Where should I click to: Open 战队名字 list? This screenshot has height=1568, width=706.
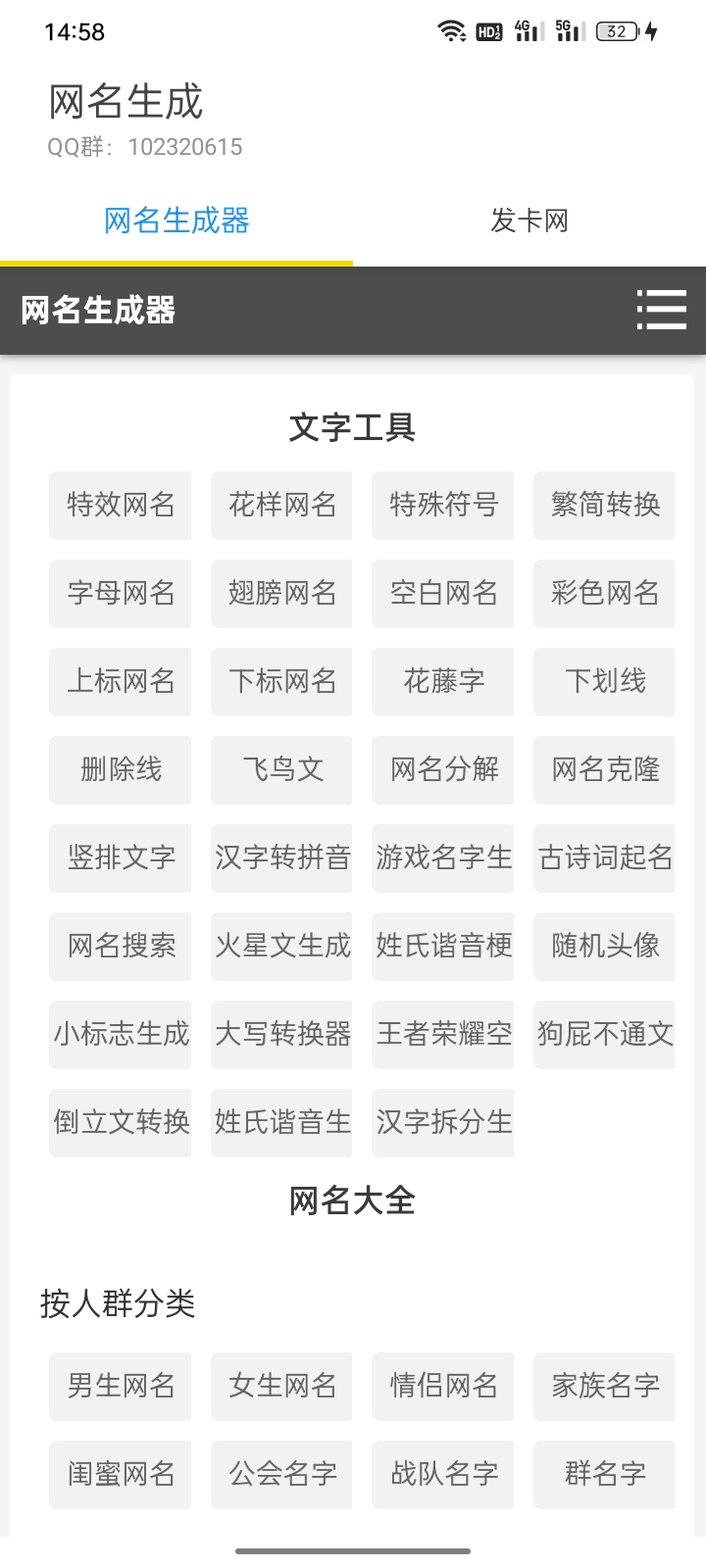(x=443, y=1474)
